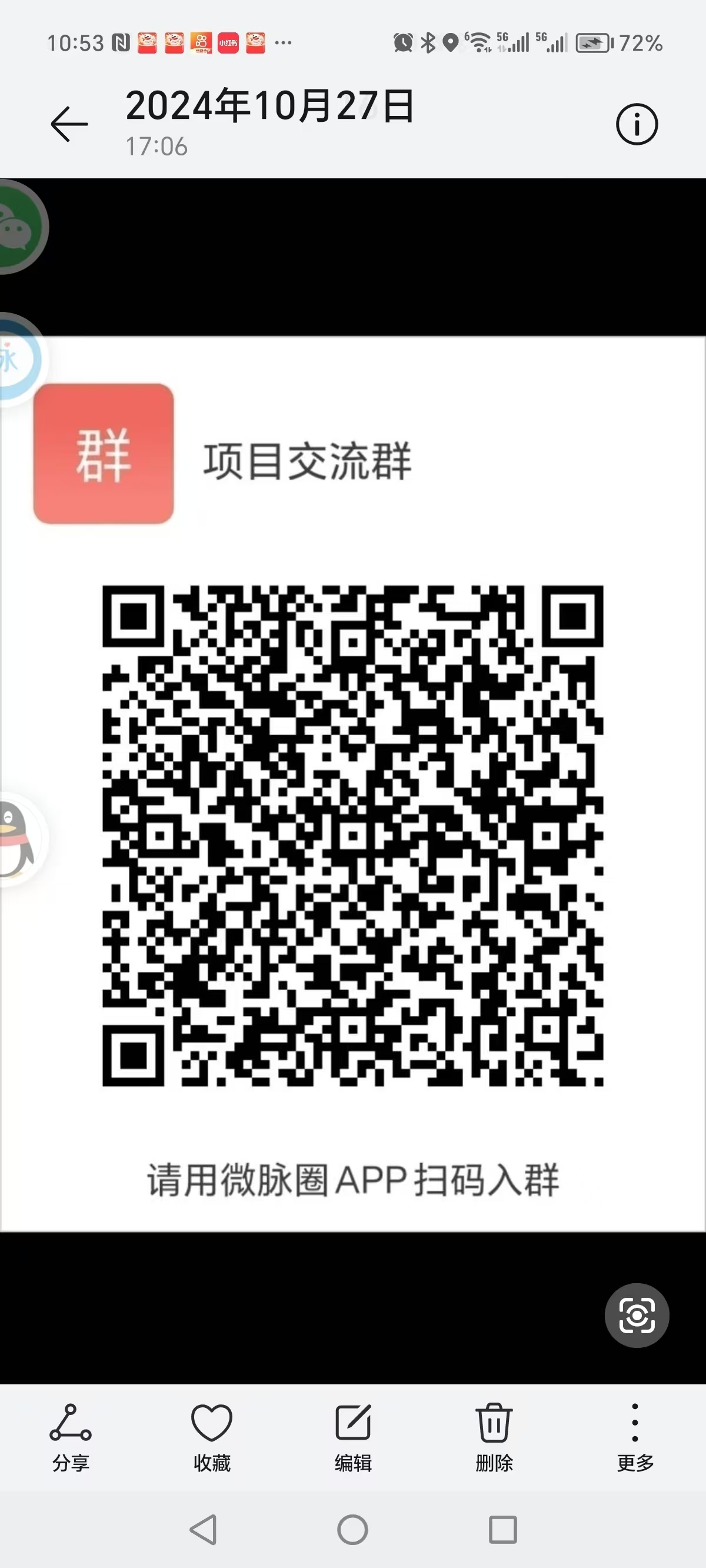Open the recent apps square button
Image resolution: width=706 pixels, height=1568 pixels.
pos(502,1530)
